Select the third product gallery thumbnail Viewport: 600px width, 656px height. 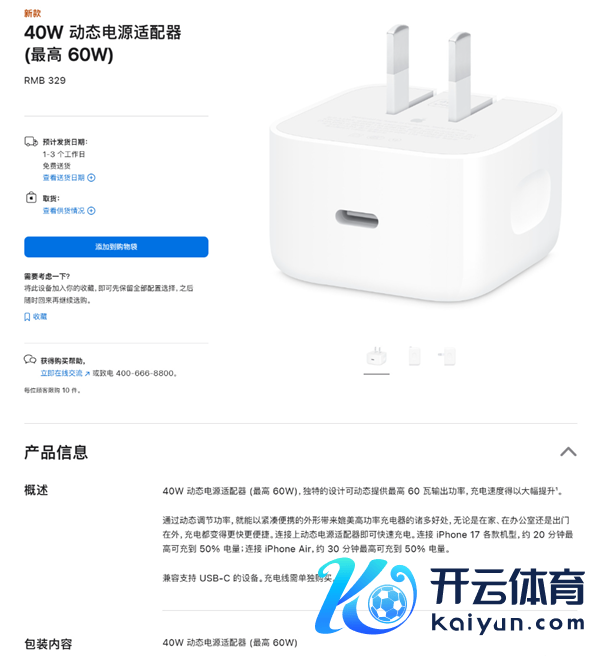(448, 357)
